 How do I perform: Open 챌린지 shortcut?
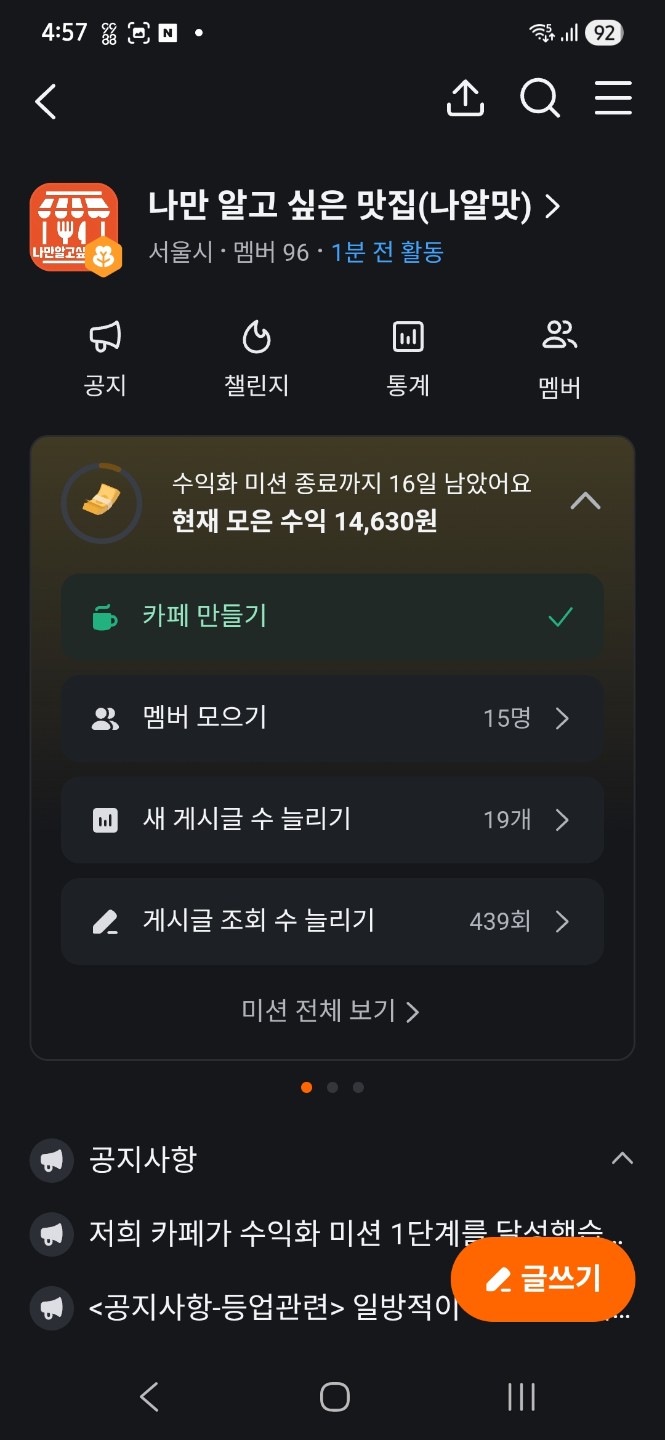tap(257, 360)
